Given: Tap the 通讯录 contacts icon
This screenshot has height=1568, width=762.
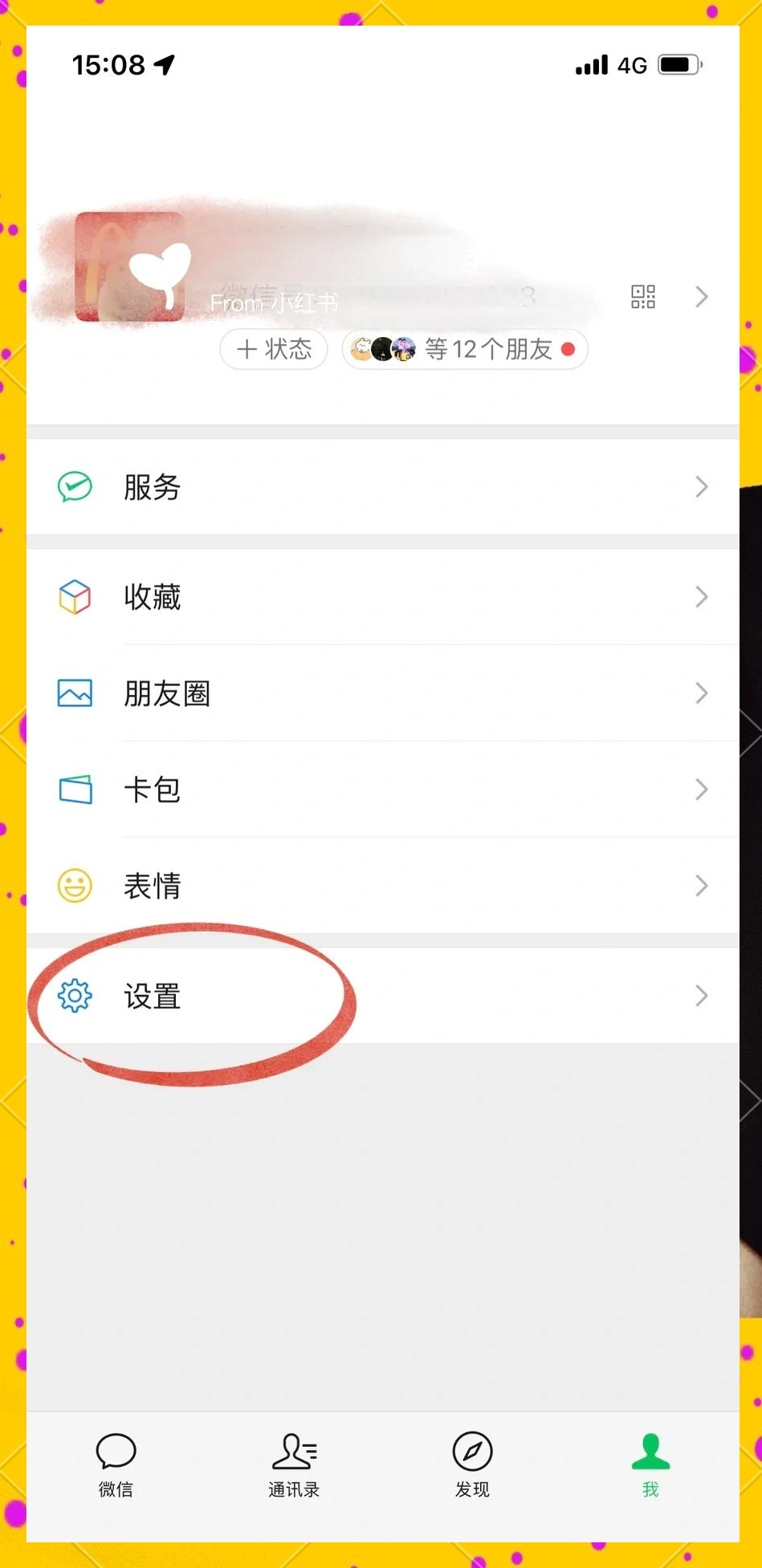Looking at the screenshot, I should (294, 1452).
